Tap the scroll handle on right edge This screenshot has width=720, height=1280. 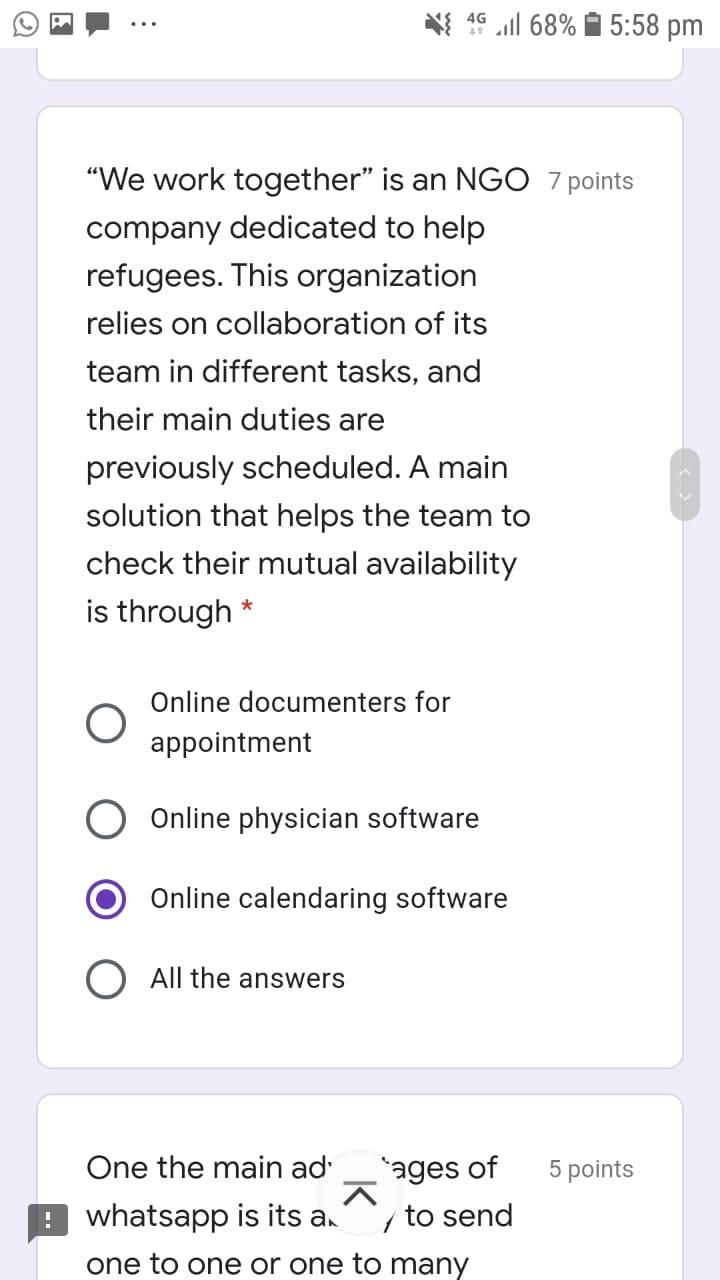[685, 482]
